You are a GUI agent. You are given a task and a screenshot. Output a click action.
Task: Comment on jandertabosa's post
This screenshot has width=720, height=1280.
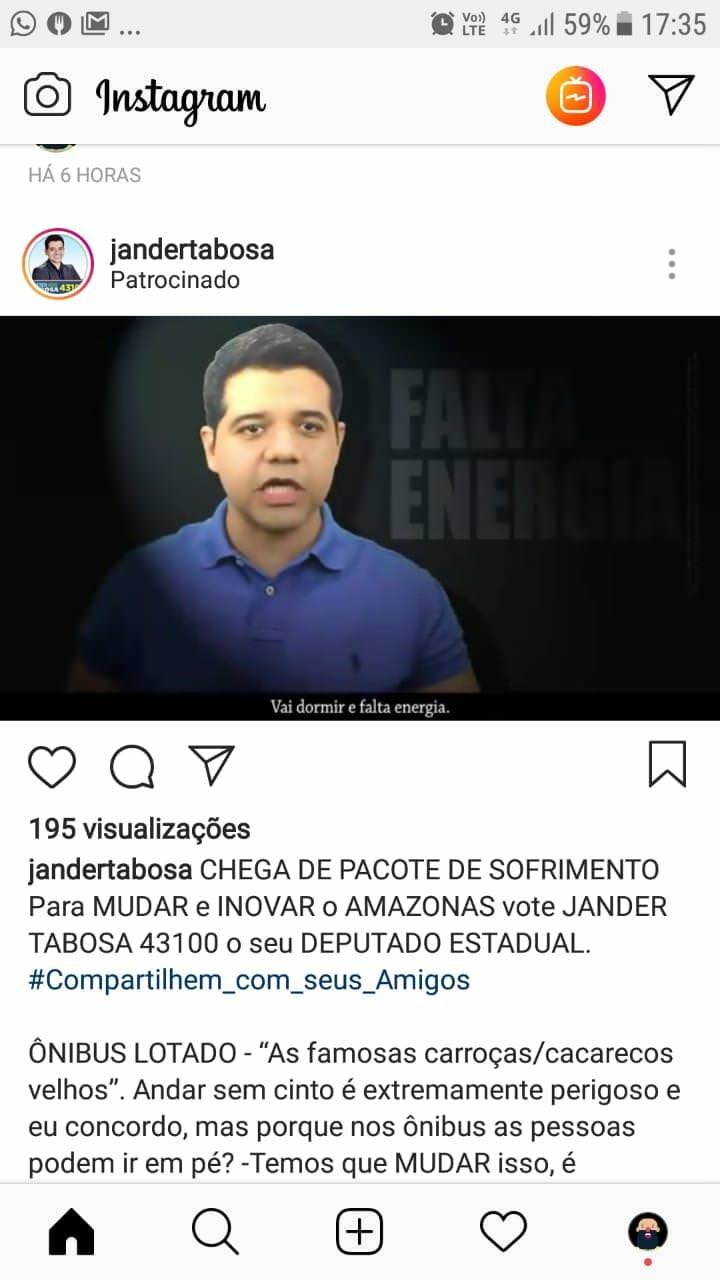[x=132, y=767]
